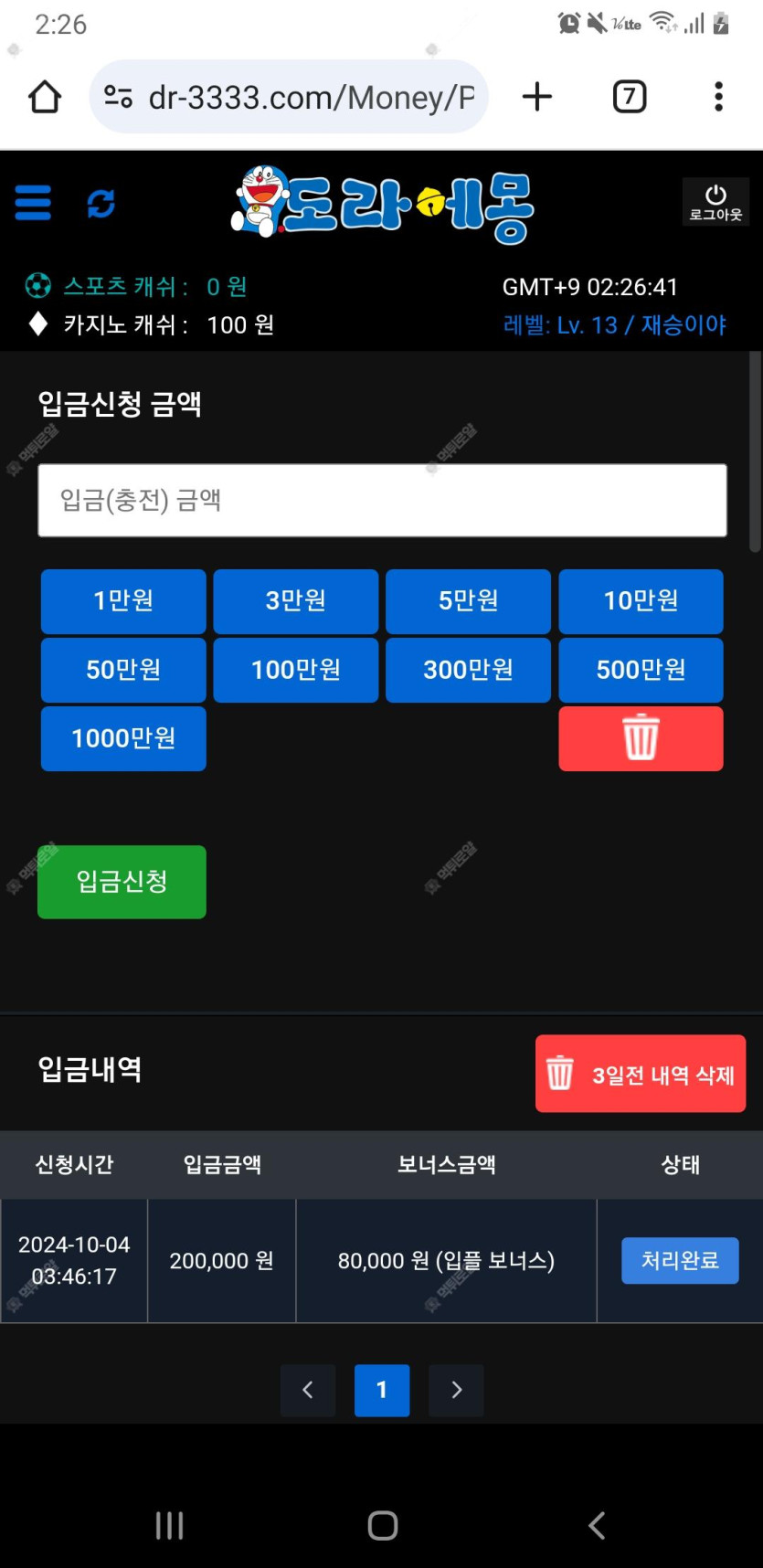The height and width of the screenshot is (1568, 763).
Task: Pick the 300만원 amount button
Action: click(x=468, y=670)
